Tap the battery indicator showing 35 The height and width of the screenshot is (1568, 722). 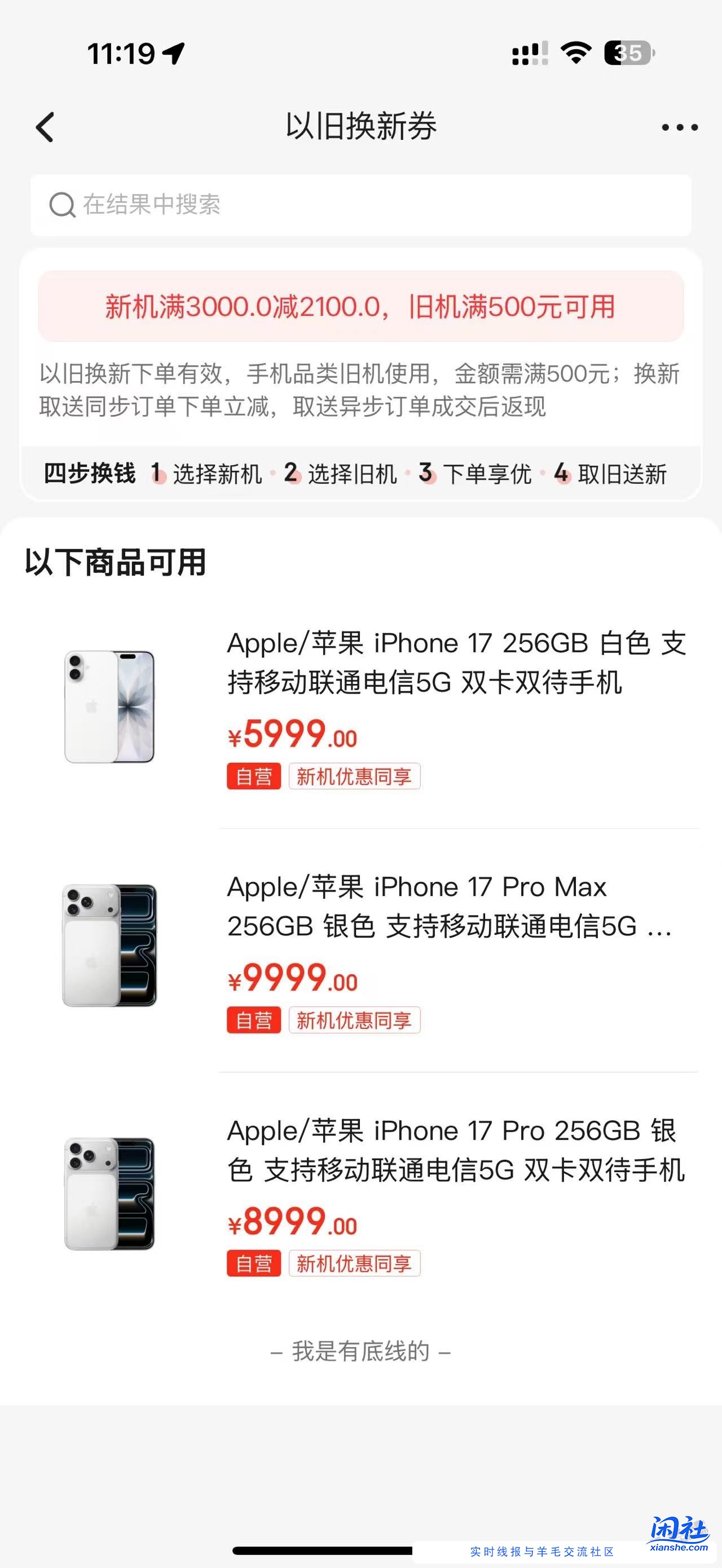pos(628,54)
